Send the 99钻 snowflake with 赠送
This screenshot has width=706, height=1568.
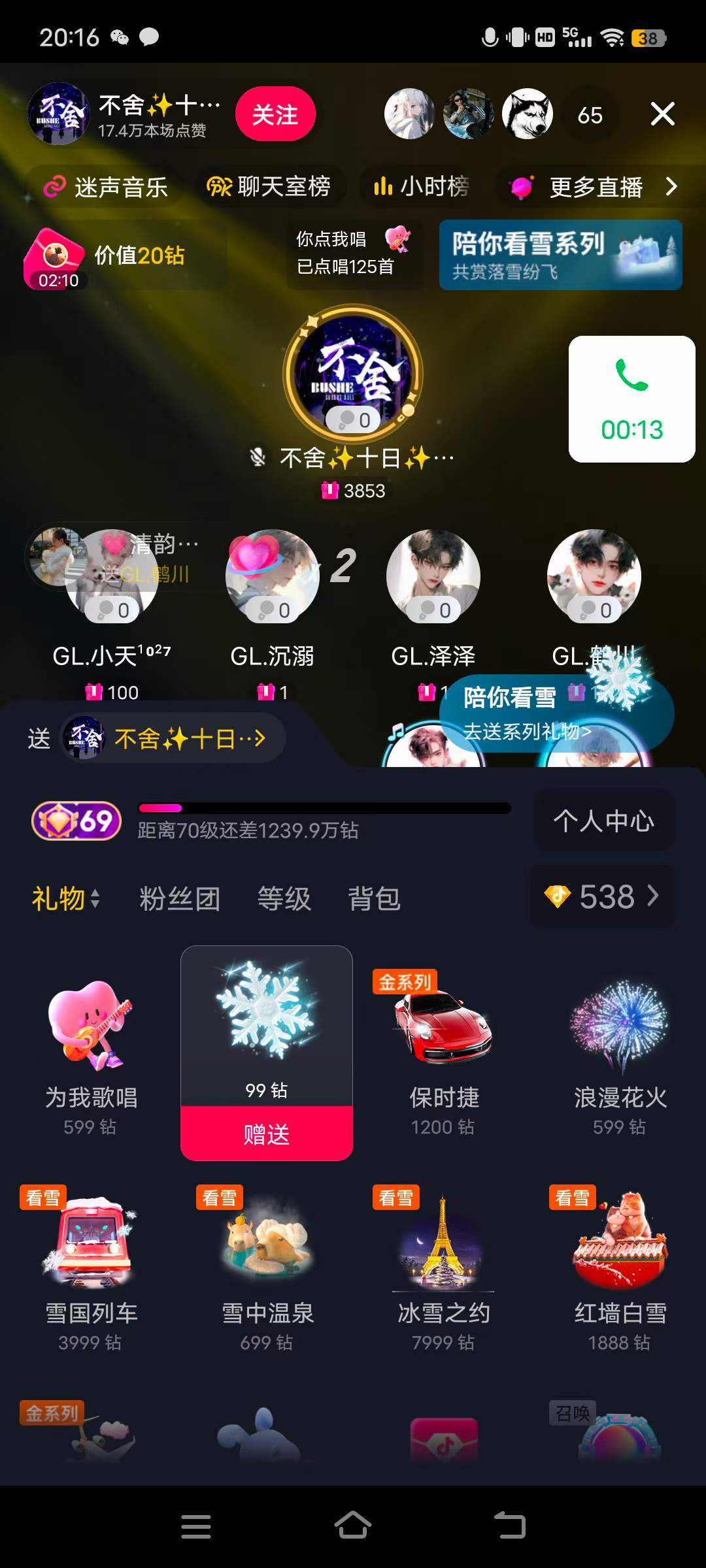(x=267, y=1134)
